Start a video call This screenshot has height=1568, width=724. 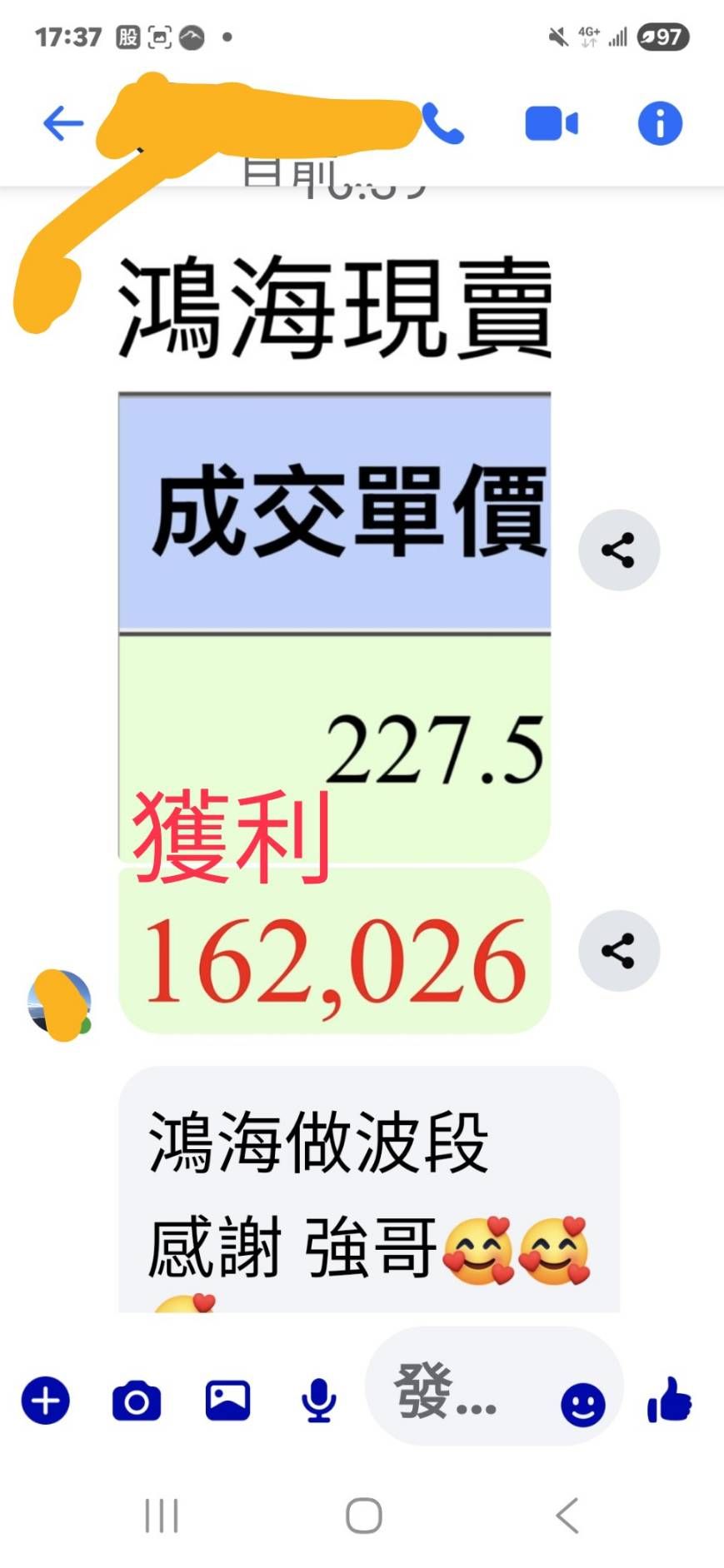(x=552, y=124)
